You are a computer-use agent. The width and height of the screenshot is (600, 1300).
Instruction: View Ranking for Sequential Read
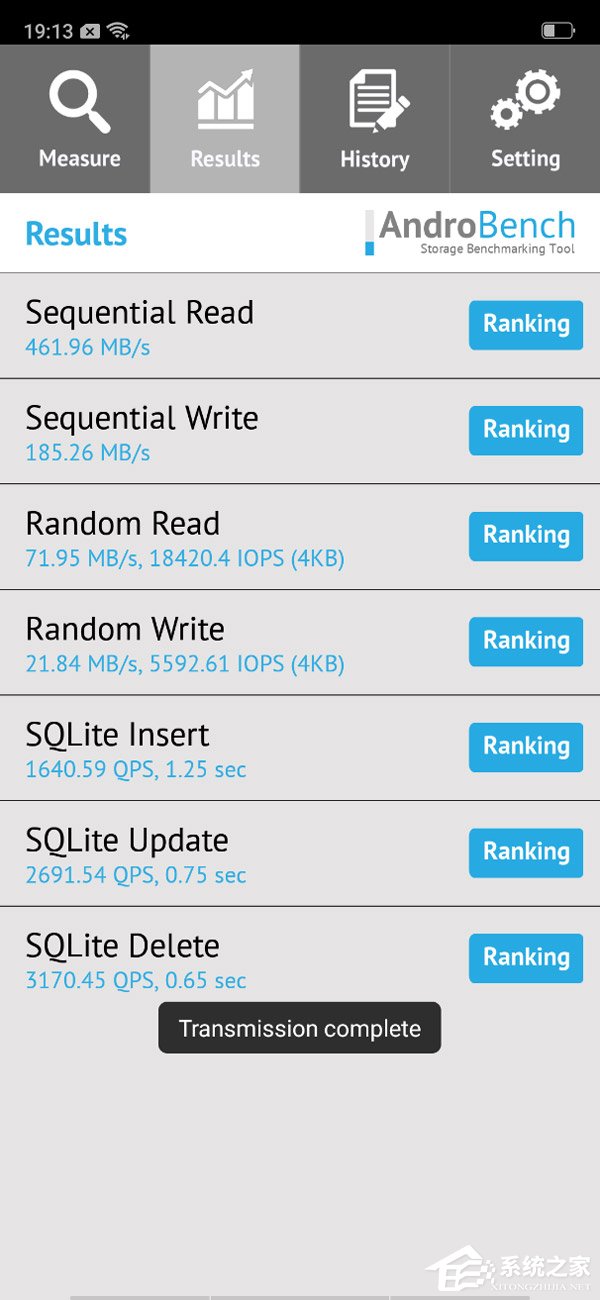point(526,324)
